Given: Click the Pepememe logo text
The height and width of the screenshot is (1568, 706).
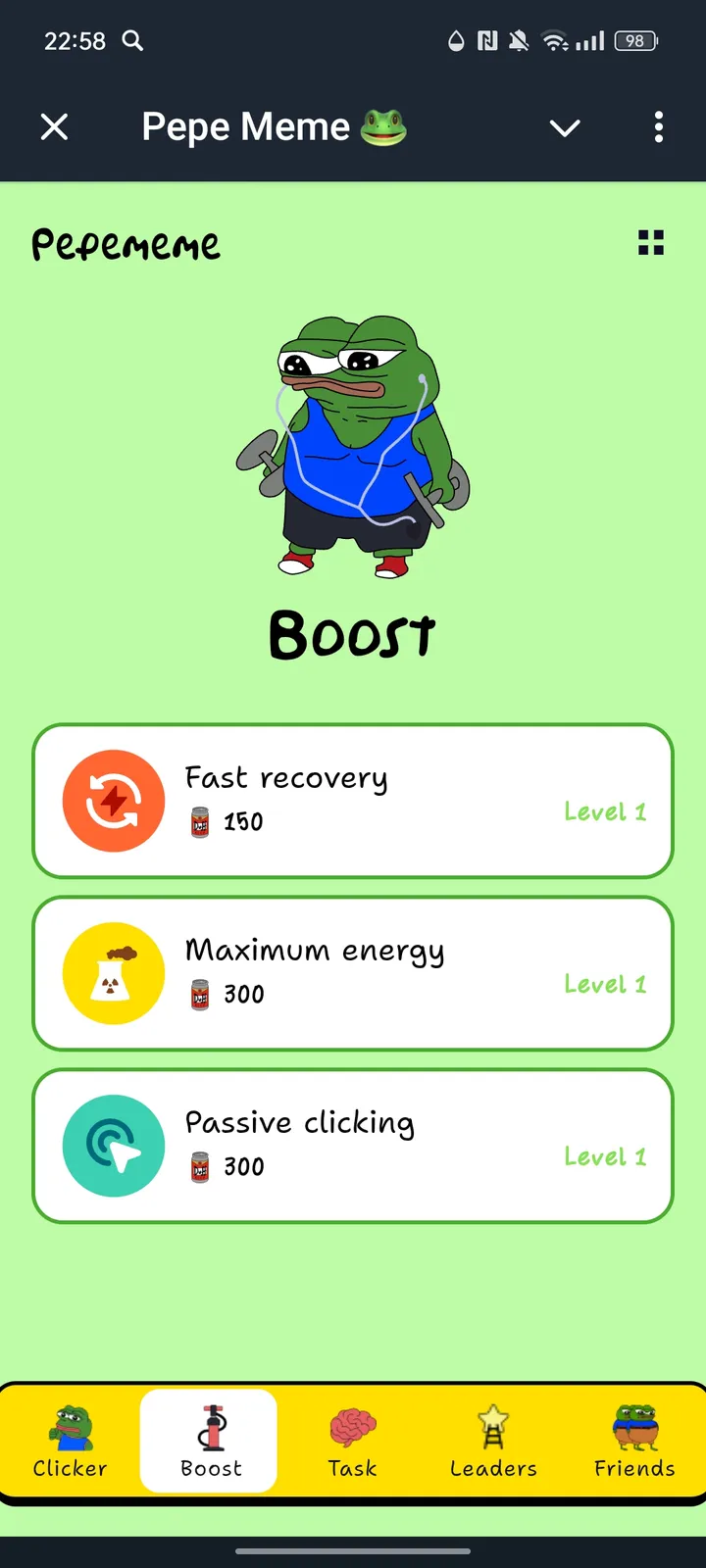Looking at the screenshot, I should click(x=126, y=244).
